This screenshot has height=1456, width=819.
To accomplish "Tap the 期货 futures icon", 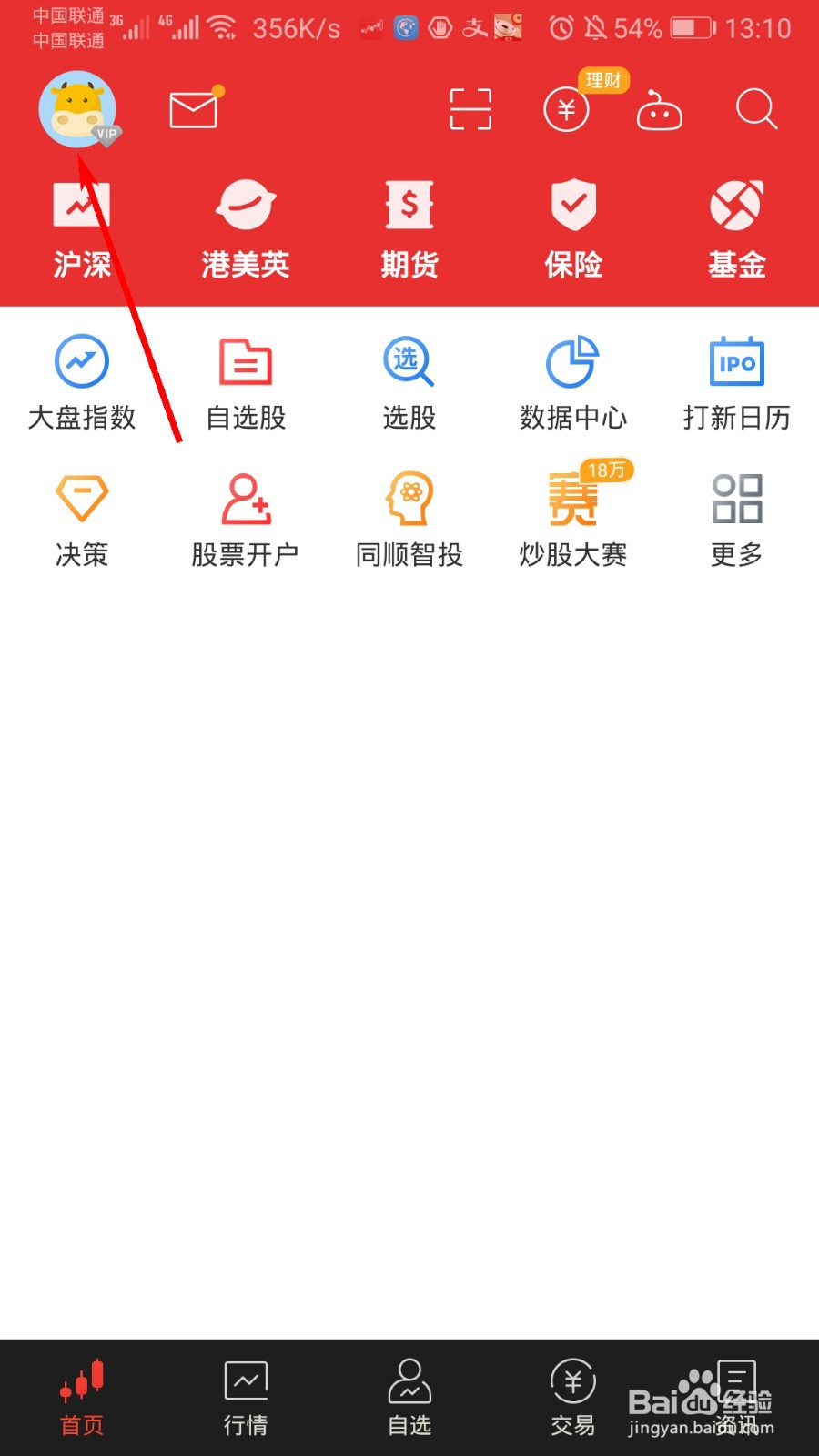I will pos(409,227).
